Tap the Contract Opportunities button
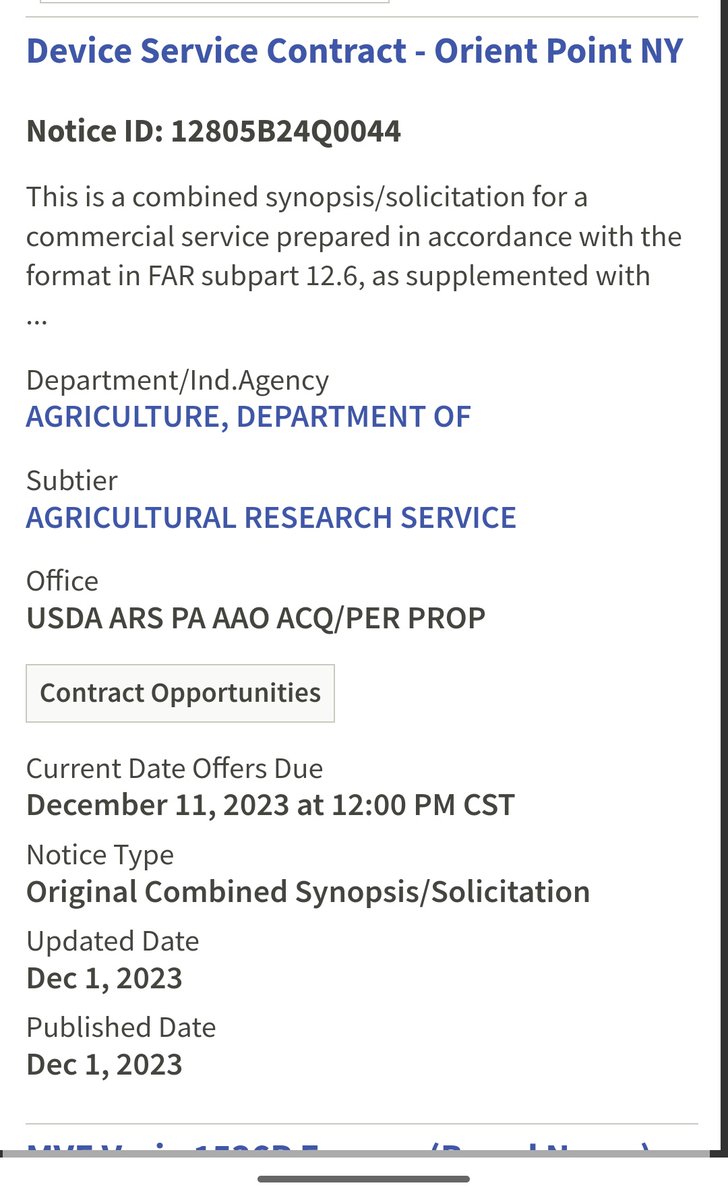 (x=180, y=693)
